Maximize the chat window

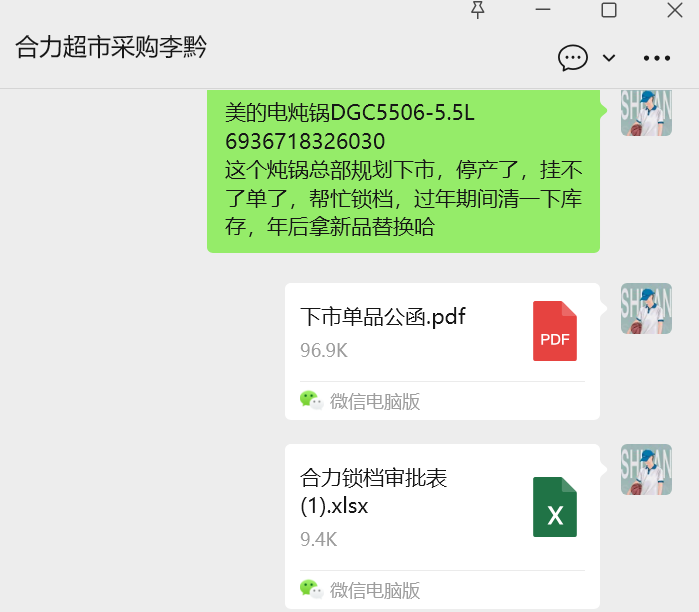[608, 10]
